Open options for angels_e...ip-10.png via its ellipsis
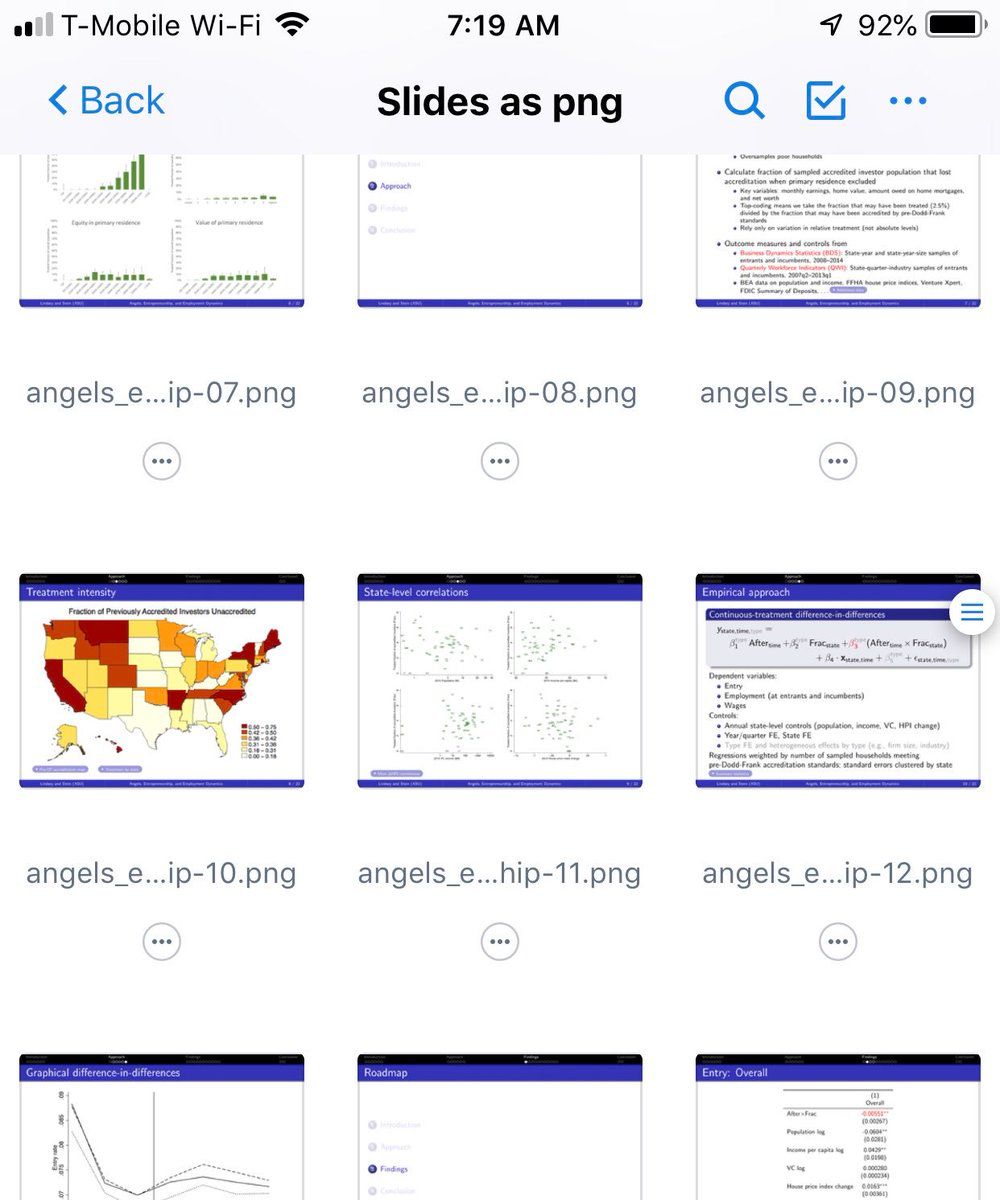 point(161,941)
